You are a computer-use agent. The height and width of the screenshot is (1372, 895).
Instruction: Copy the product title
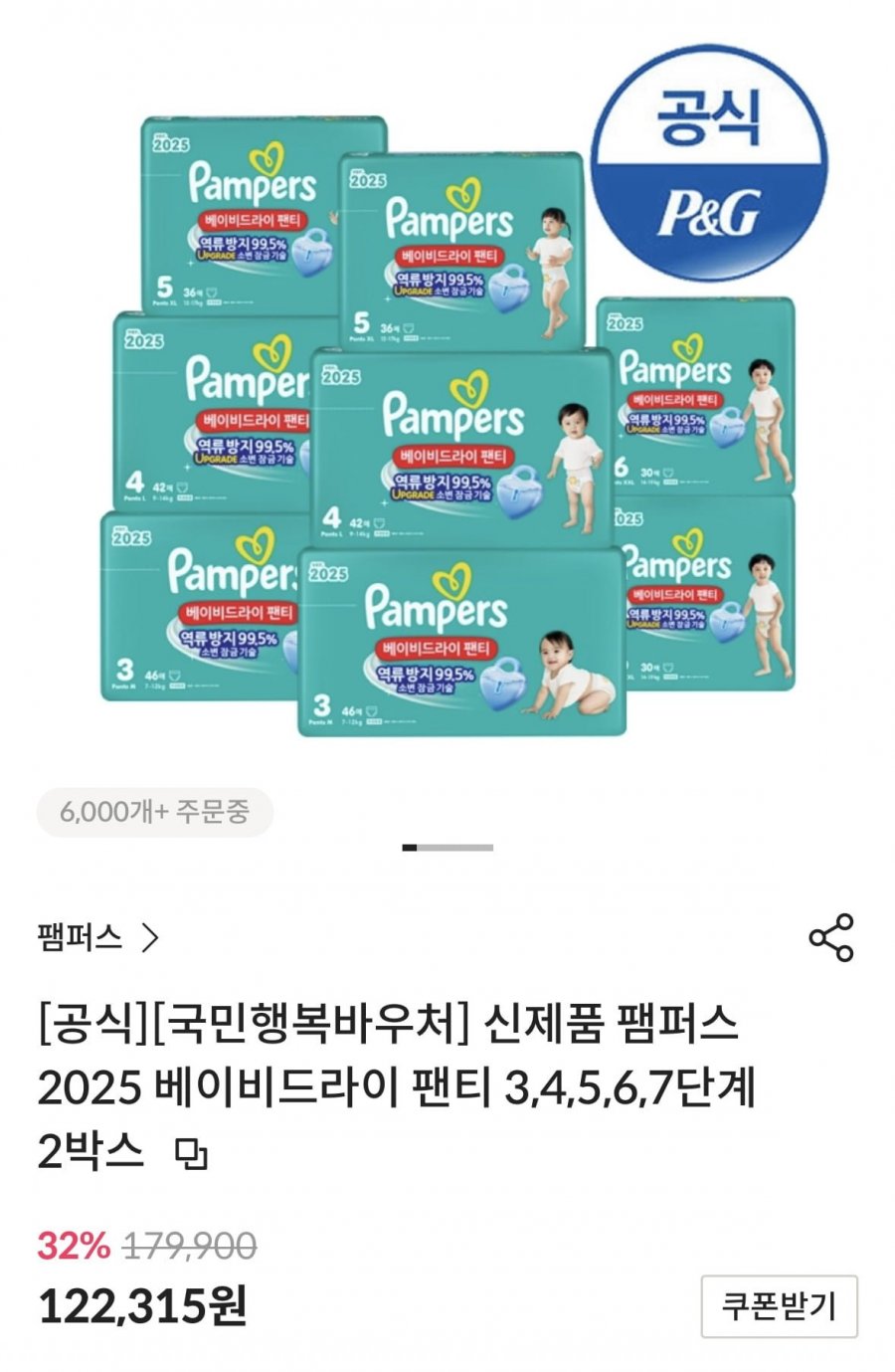click(191, 1154)
